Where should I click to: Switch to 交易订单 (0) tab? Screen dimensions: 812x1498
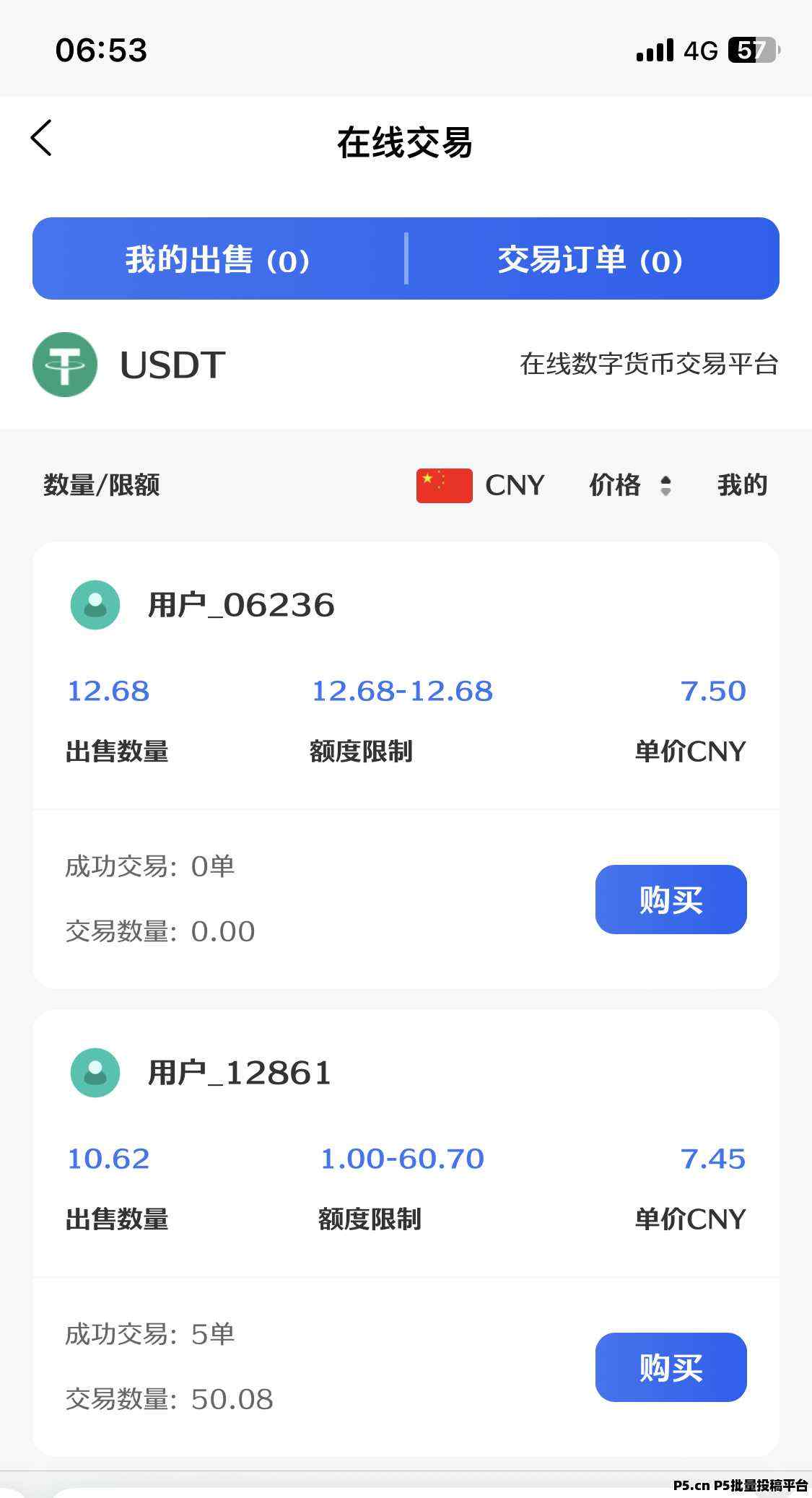(x=590, y=259)
